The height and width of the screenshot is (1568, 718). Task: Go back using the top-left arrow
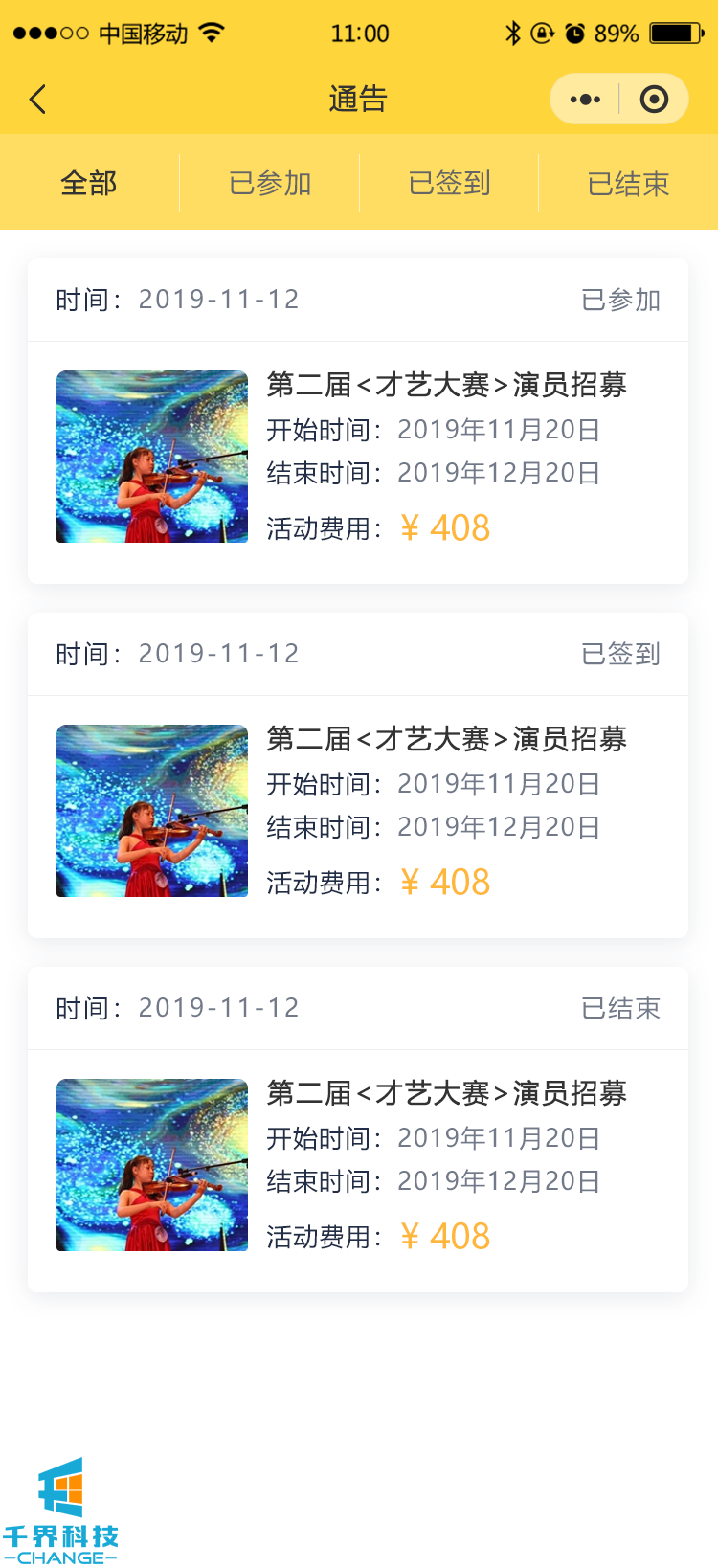[x=38, y=100]
